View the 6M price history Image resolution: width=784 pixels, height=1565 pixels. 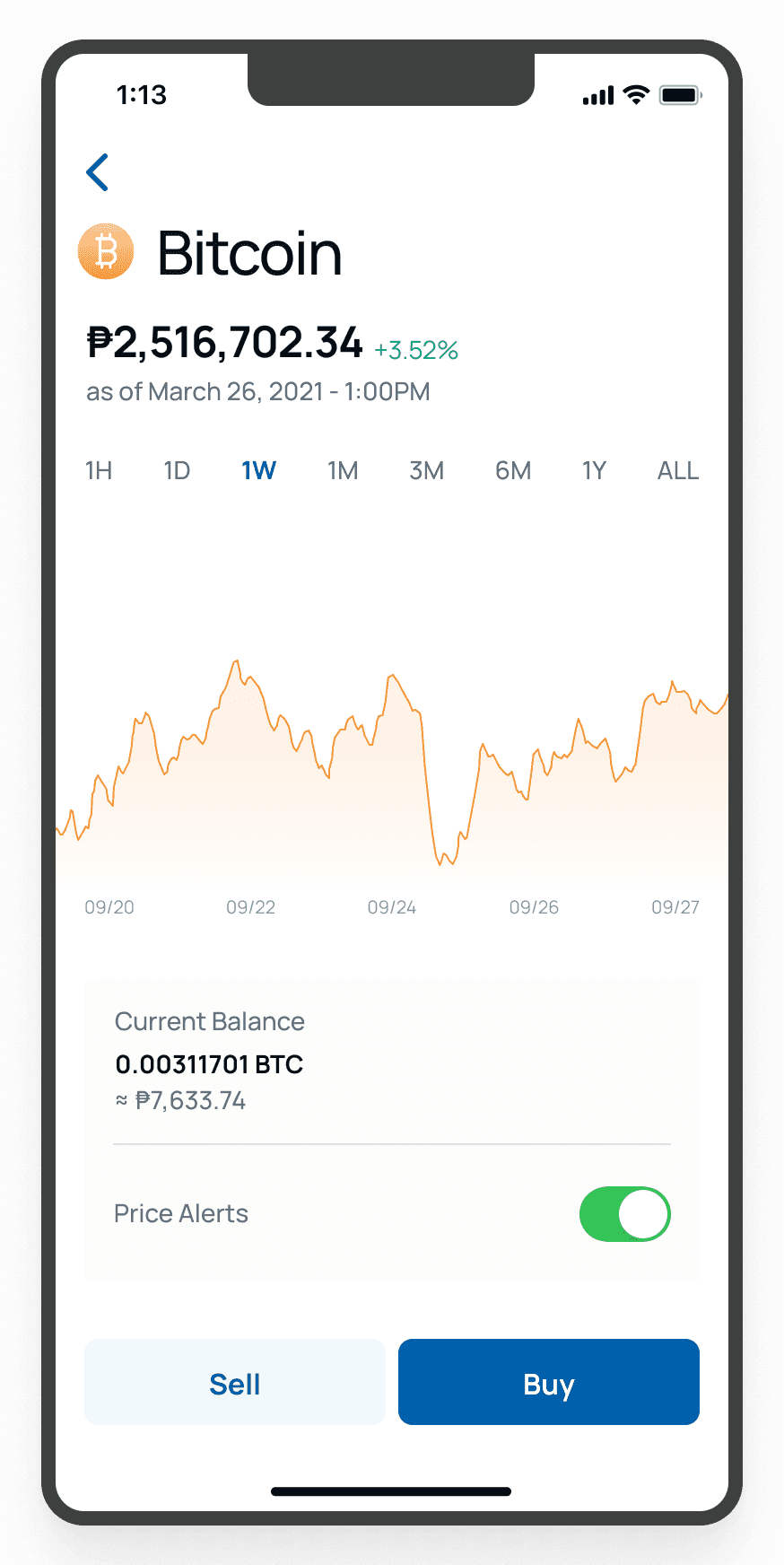[512, 469]
